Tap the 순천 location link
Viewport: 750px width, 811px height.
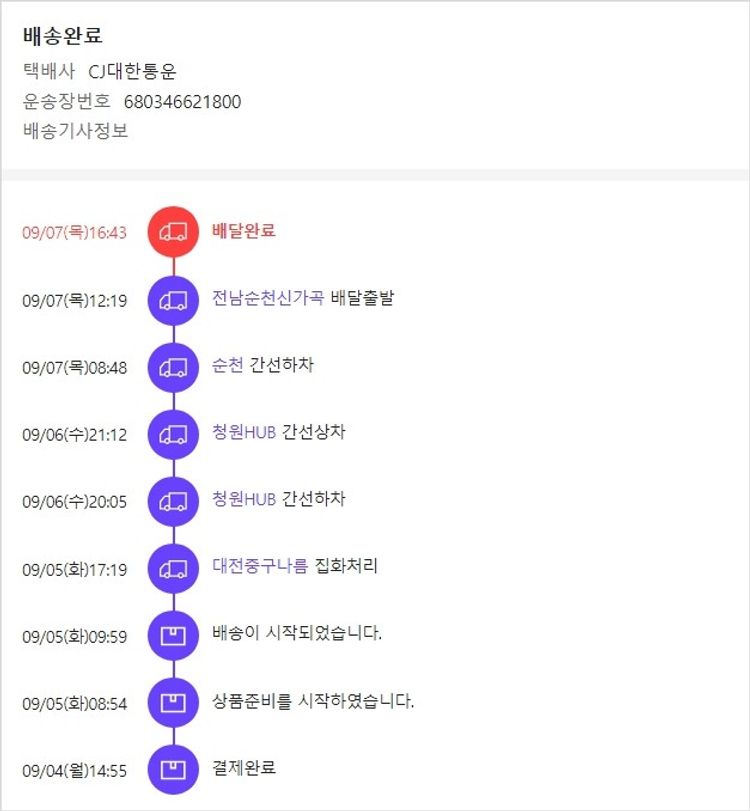point(228,365)
